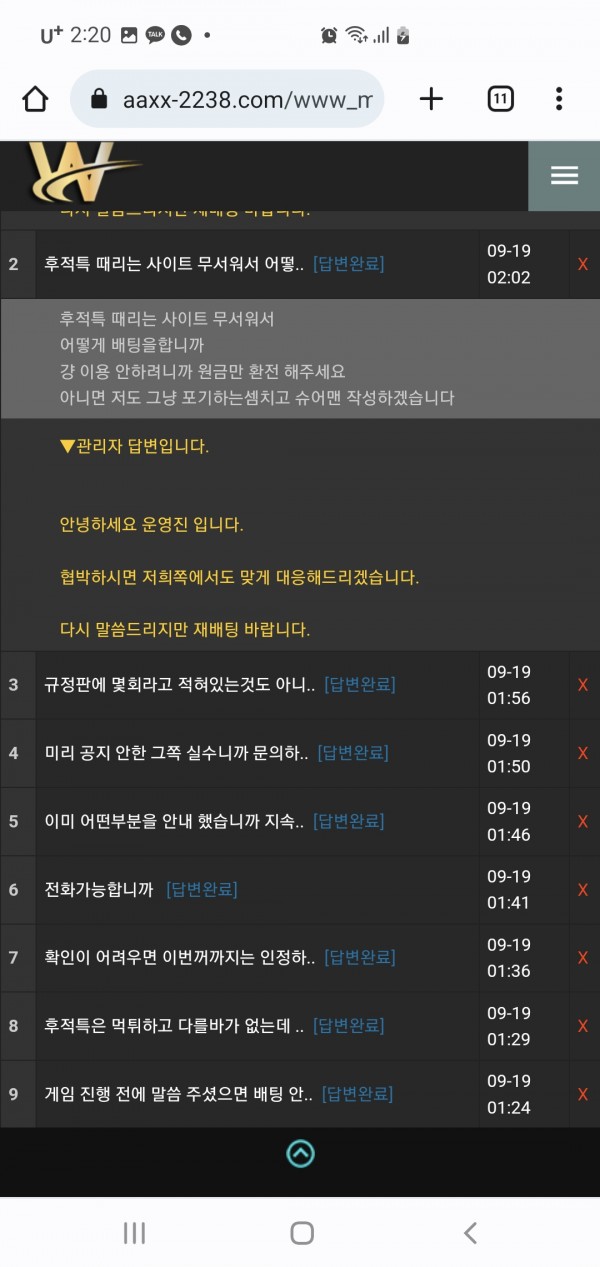Go back with the system back button
The image size is (600, 1267).
[470, 1233]
